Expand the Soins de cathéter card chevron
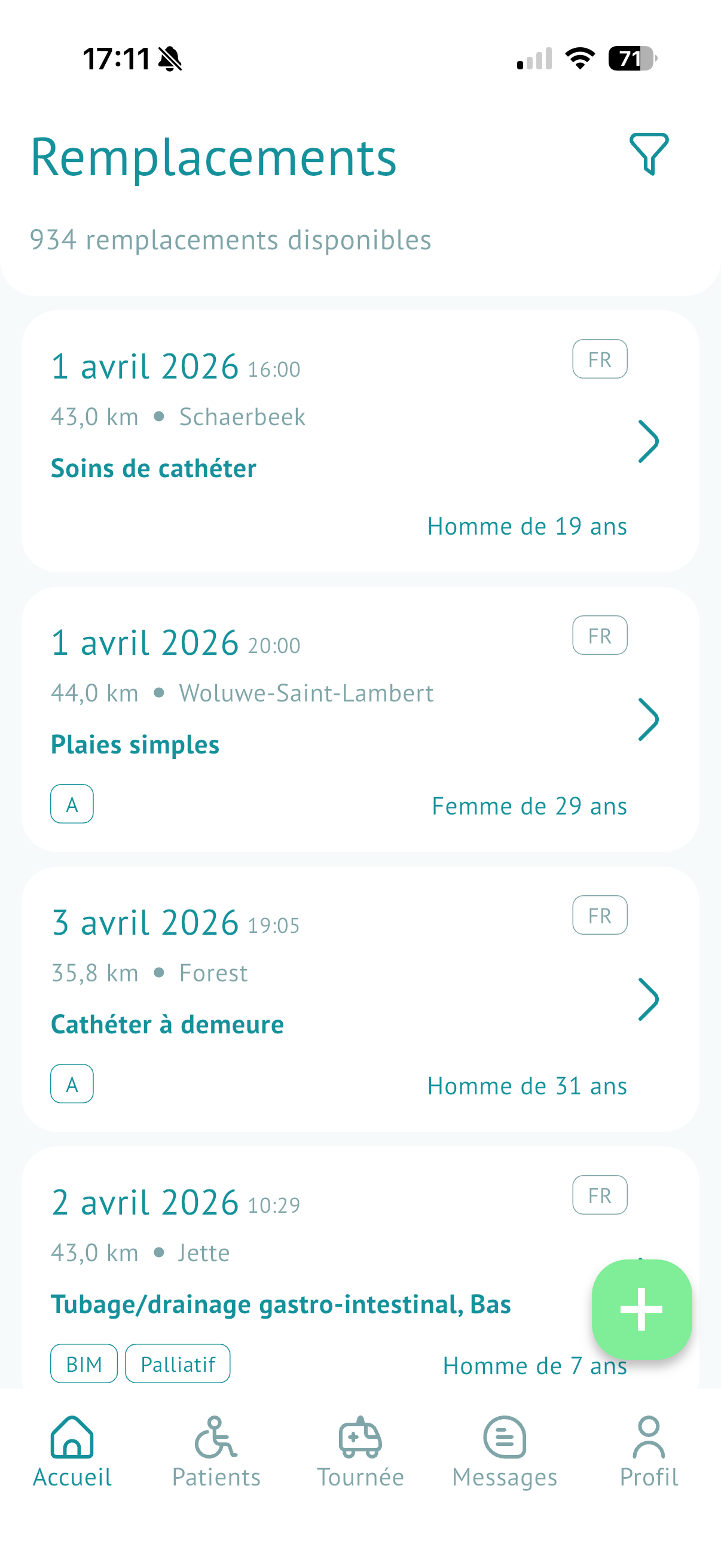This screenshot has height=1568, width=721. [x=649, y=442]
